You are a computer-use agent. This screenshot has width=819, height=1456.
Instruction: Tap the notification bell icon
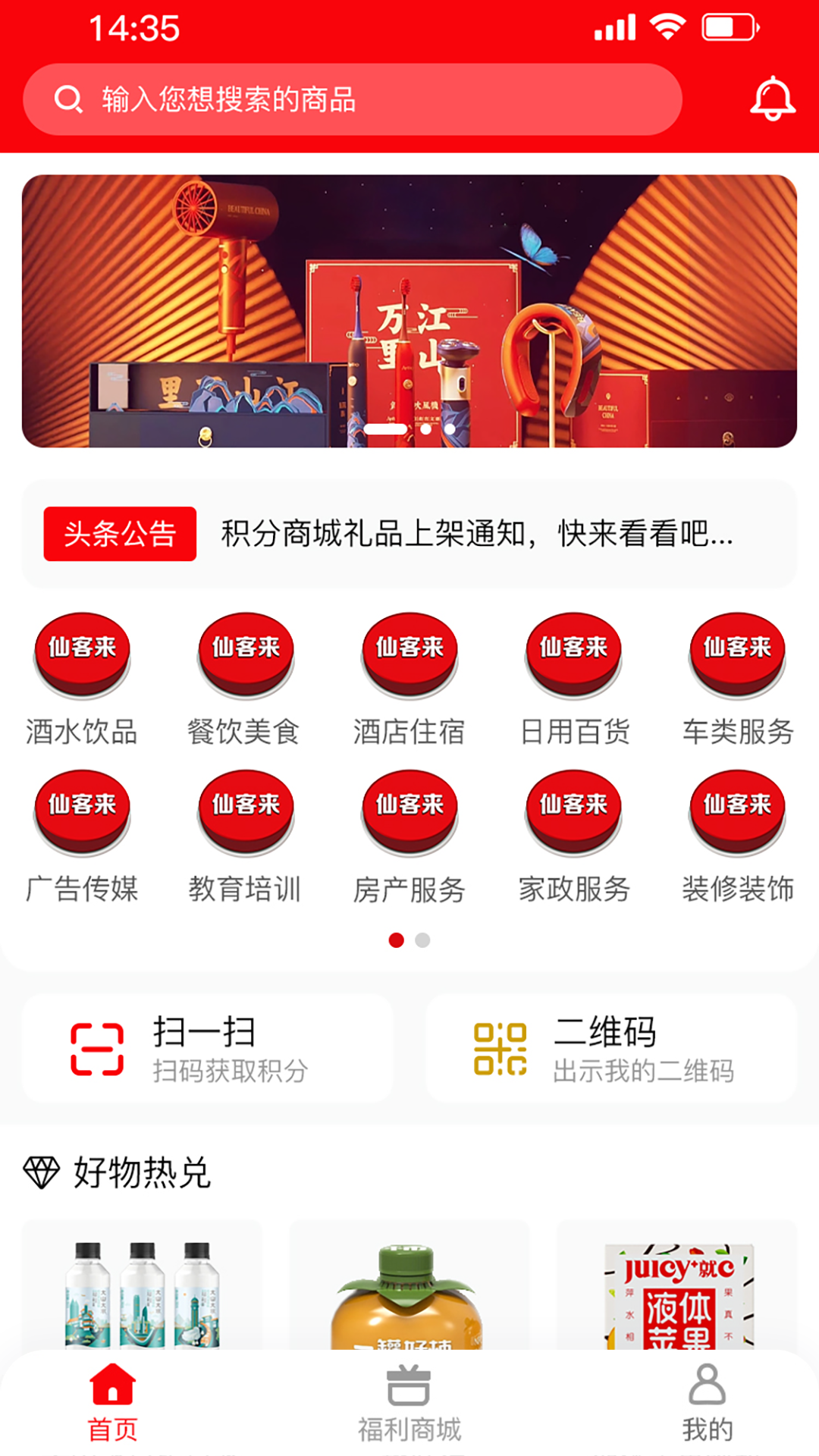click(773, 99)
